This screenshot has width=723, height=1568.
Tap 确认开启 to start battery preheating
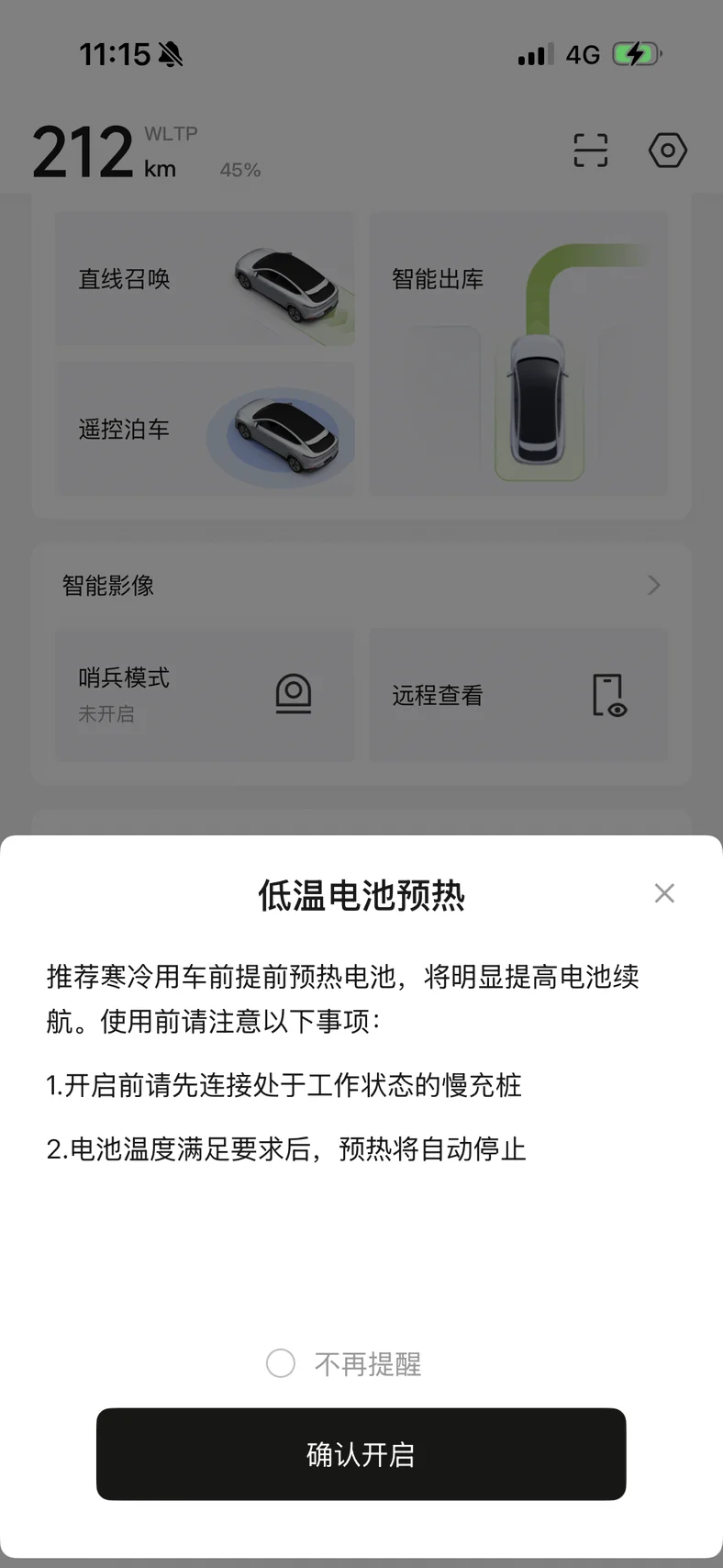361,1454
